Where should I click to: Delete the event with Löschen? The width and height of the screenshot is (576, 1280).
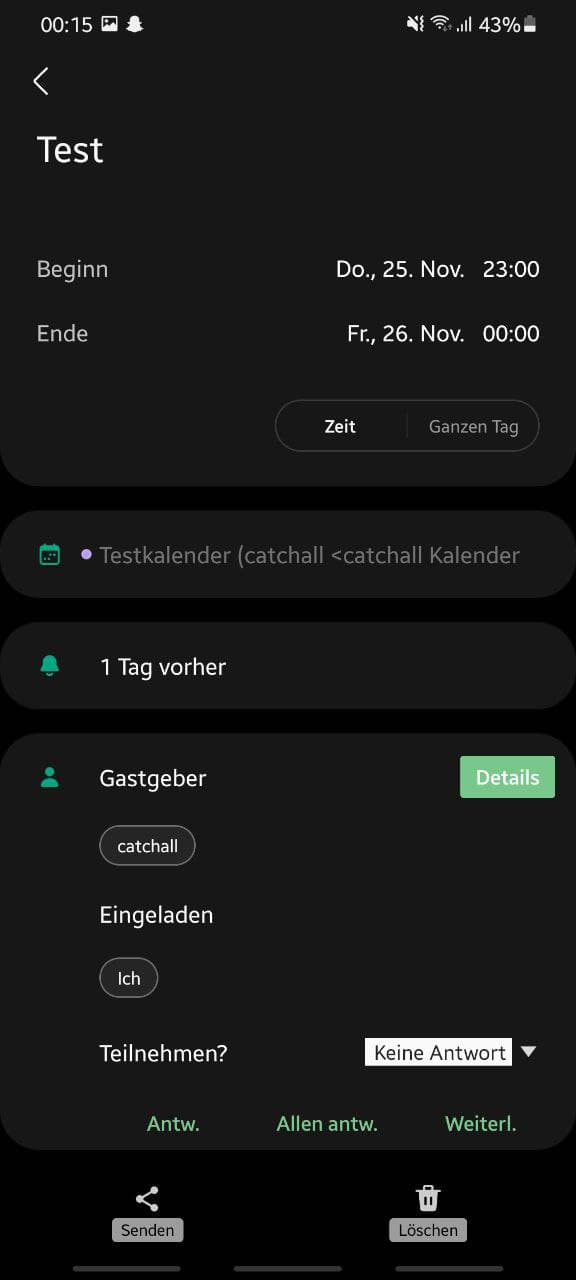[428, 1212]
